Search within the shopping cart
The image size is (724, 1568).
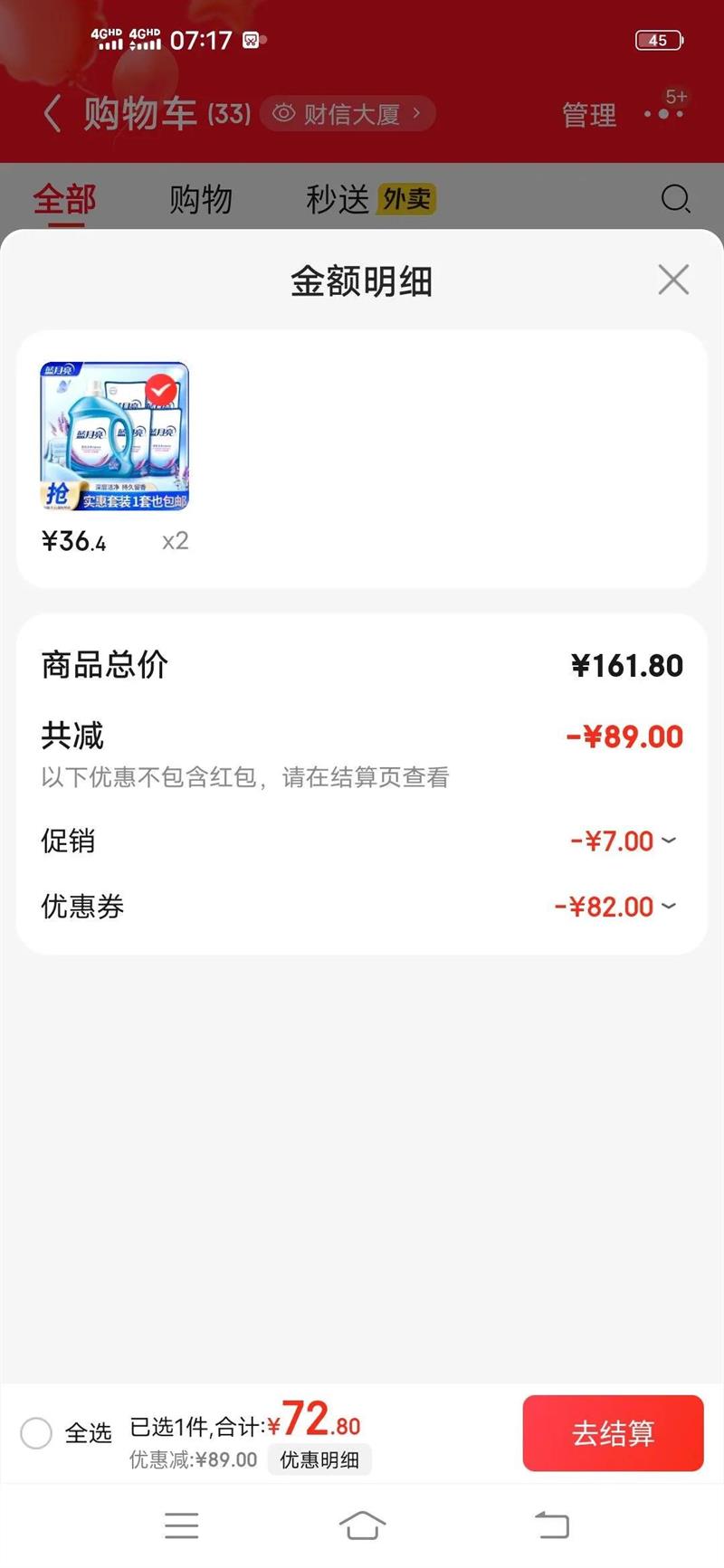(x=675, y=199)
